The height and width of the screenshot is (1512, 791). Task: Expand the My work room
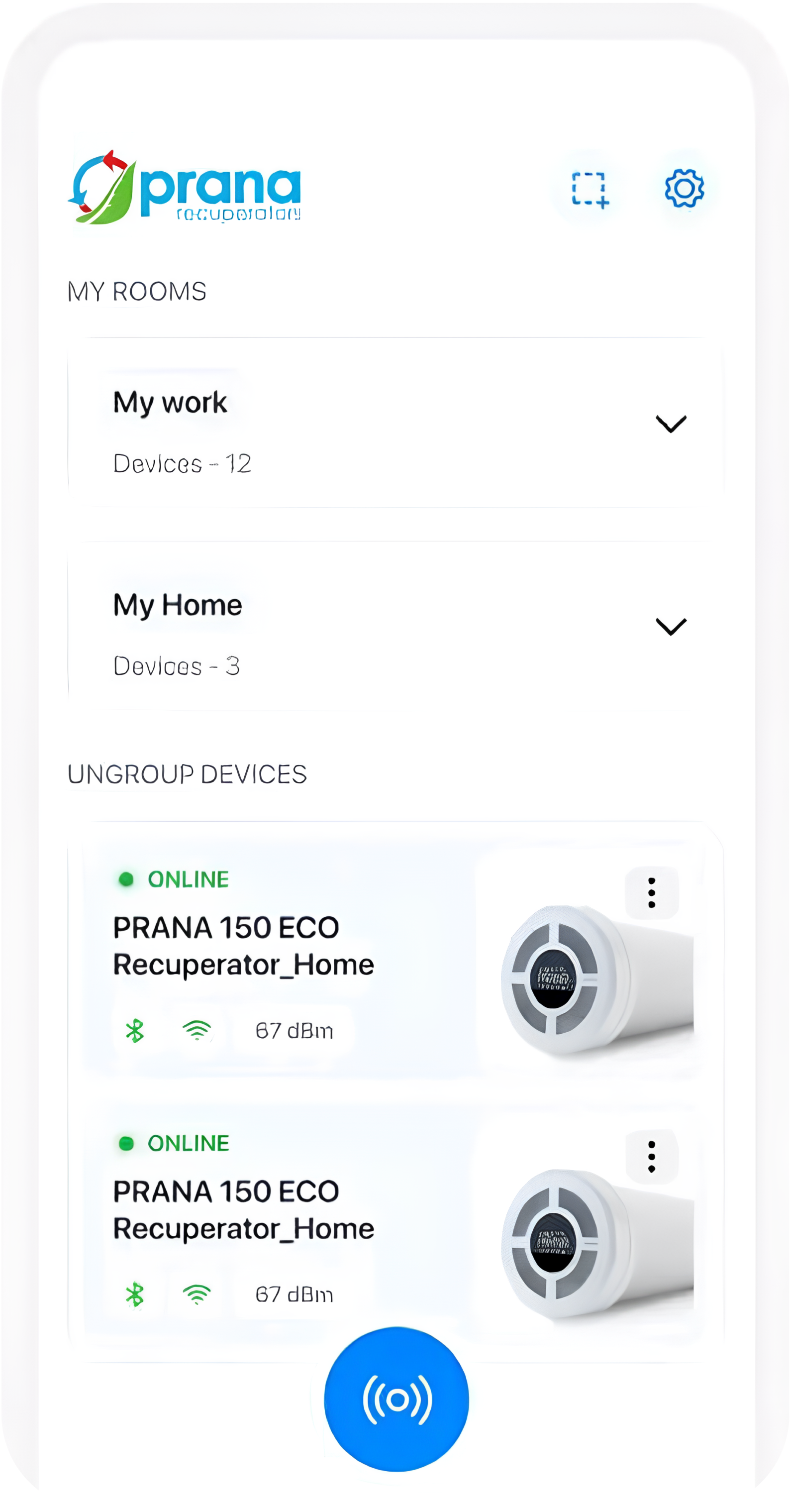671,424
